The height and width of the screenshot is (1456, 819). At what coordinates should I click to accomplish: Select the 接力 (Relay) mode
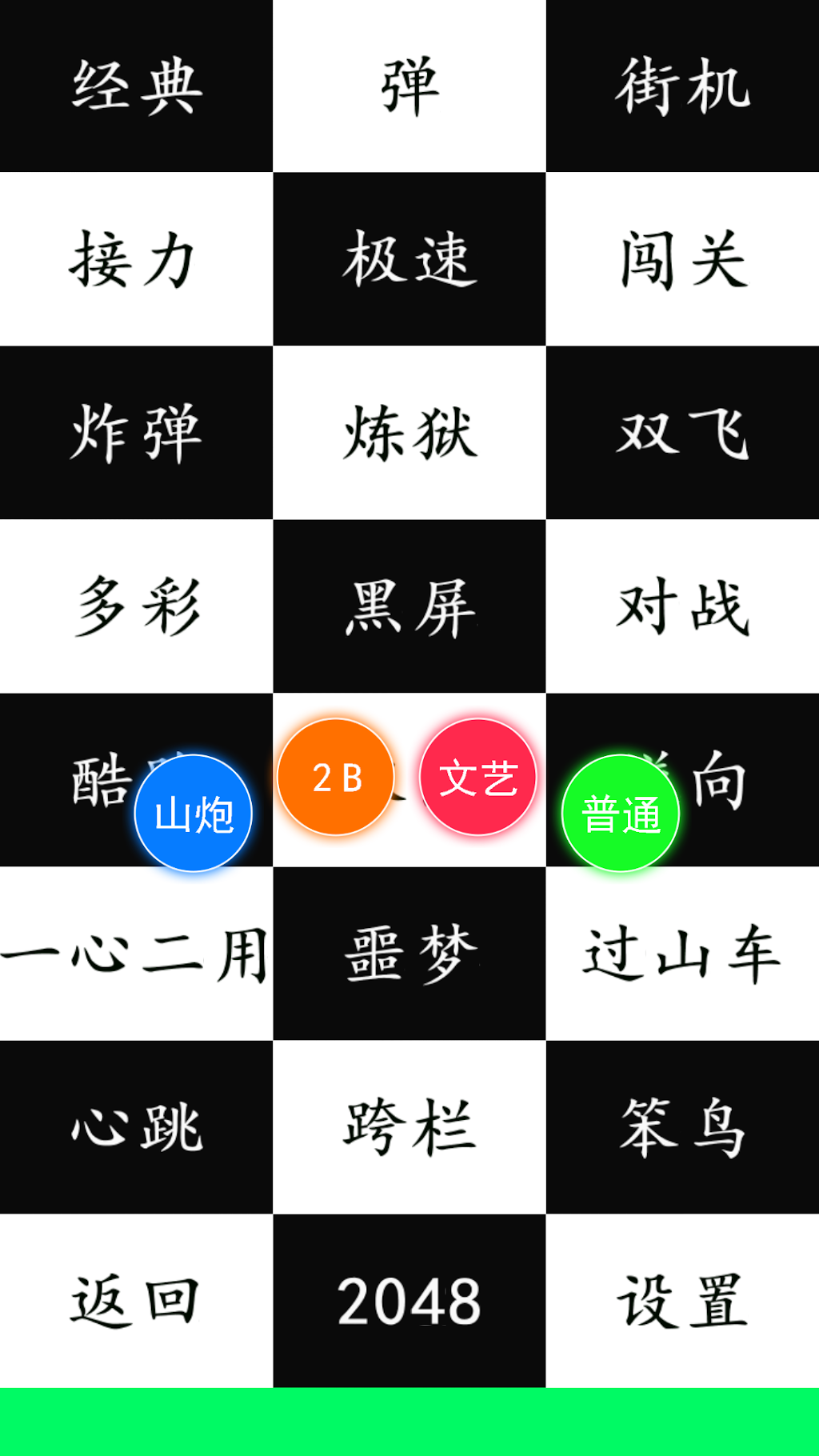pos(136,259)
